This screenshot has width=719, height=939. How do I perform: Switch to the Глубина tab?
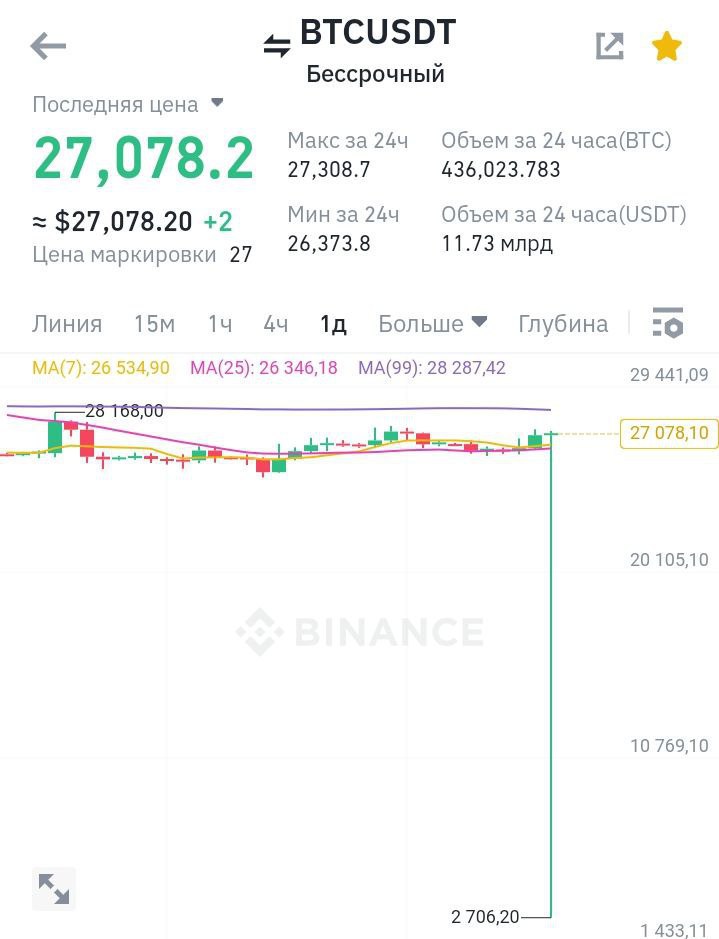[563, 324]
